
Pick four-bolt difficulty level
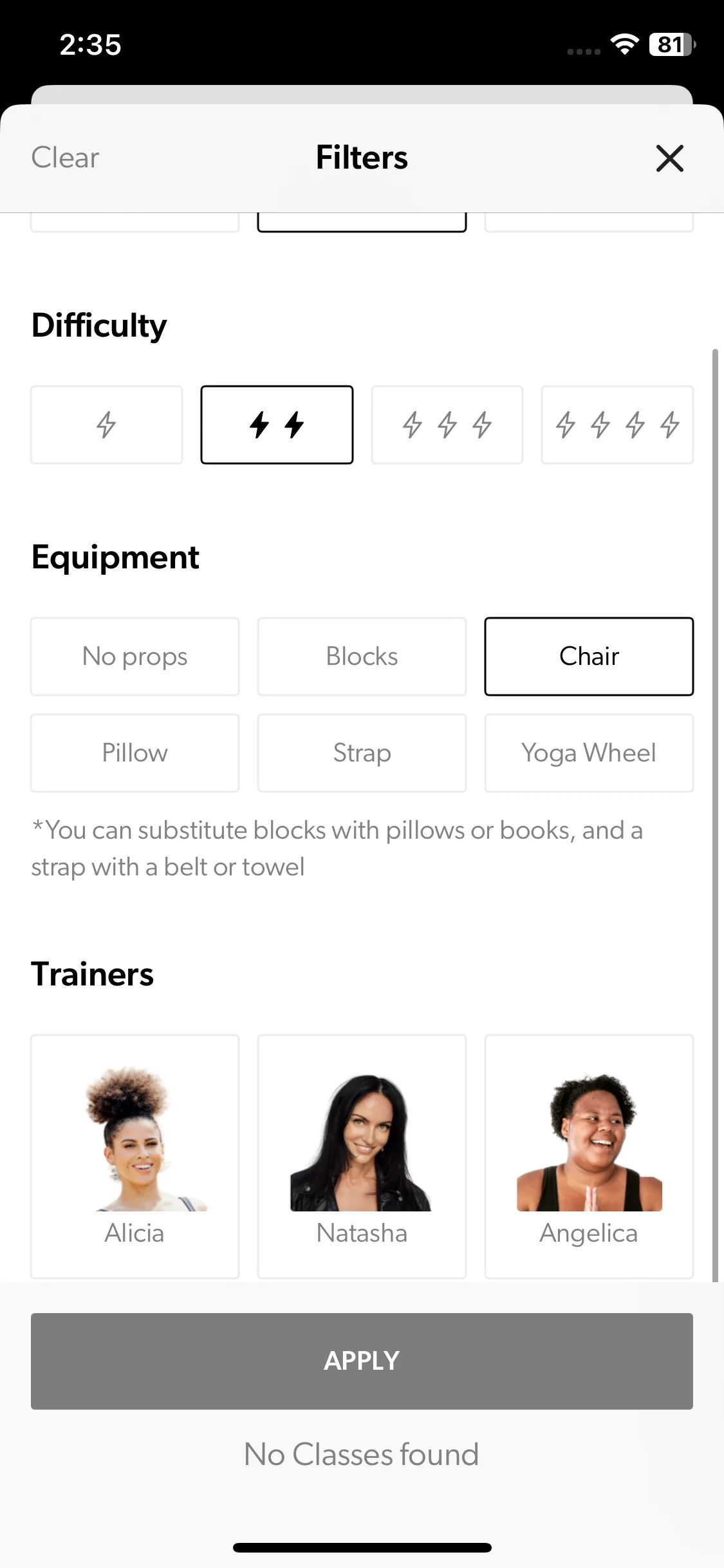617,425
